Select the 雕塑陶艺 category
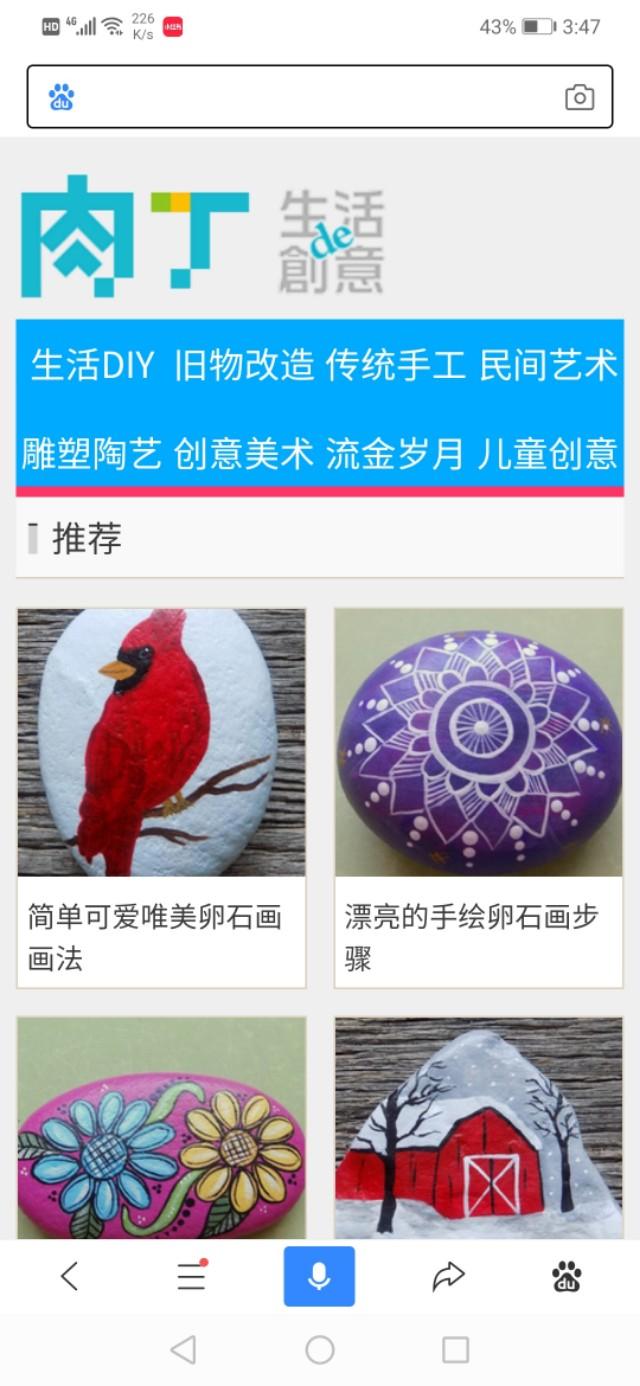The image size is (640, 1386). point(92,453)
